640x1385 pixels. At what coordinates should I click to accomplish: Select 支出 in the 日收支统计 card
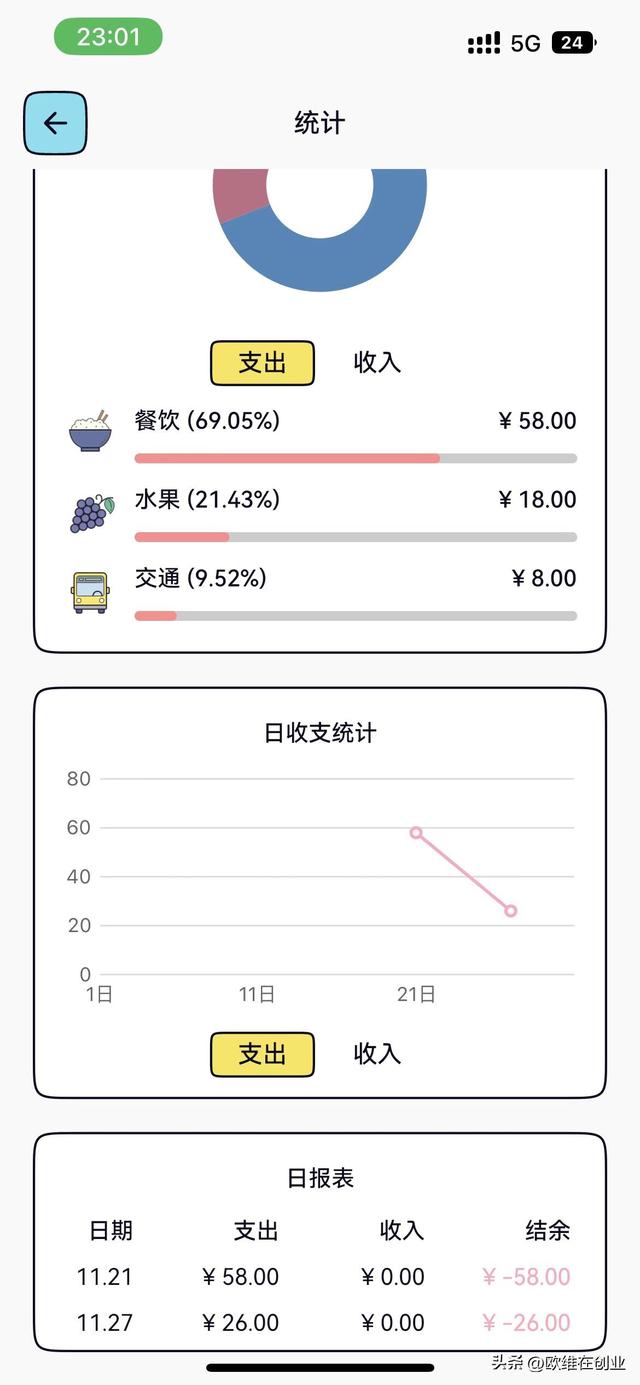point(262,1054)
